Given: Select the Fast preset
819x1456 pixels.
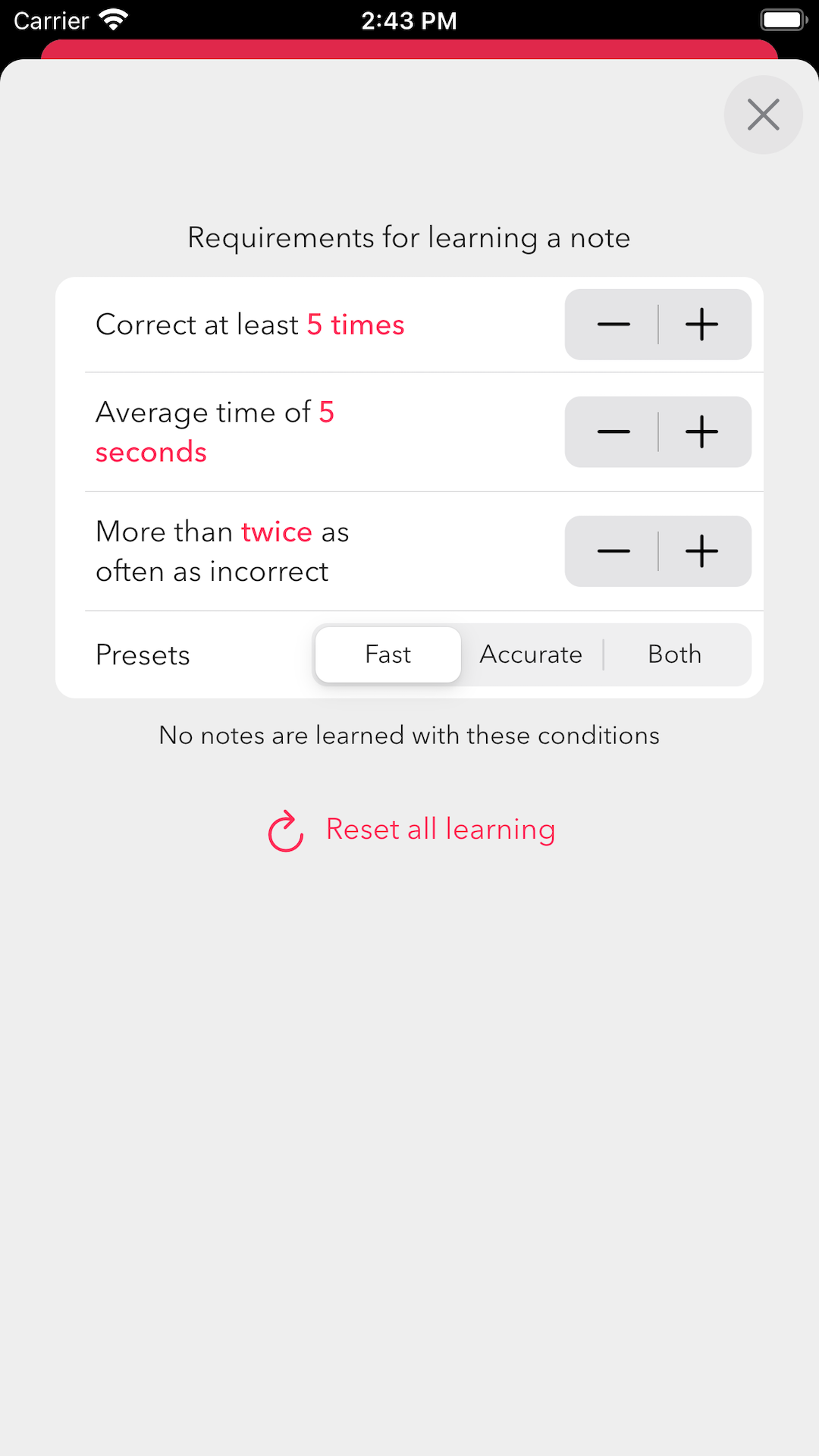Looking at the screenshot, I should pos(388,654).
